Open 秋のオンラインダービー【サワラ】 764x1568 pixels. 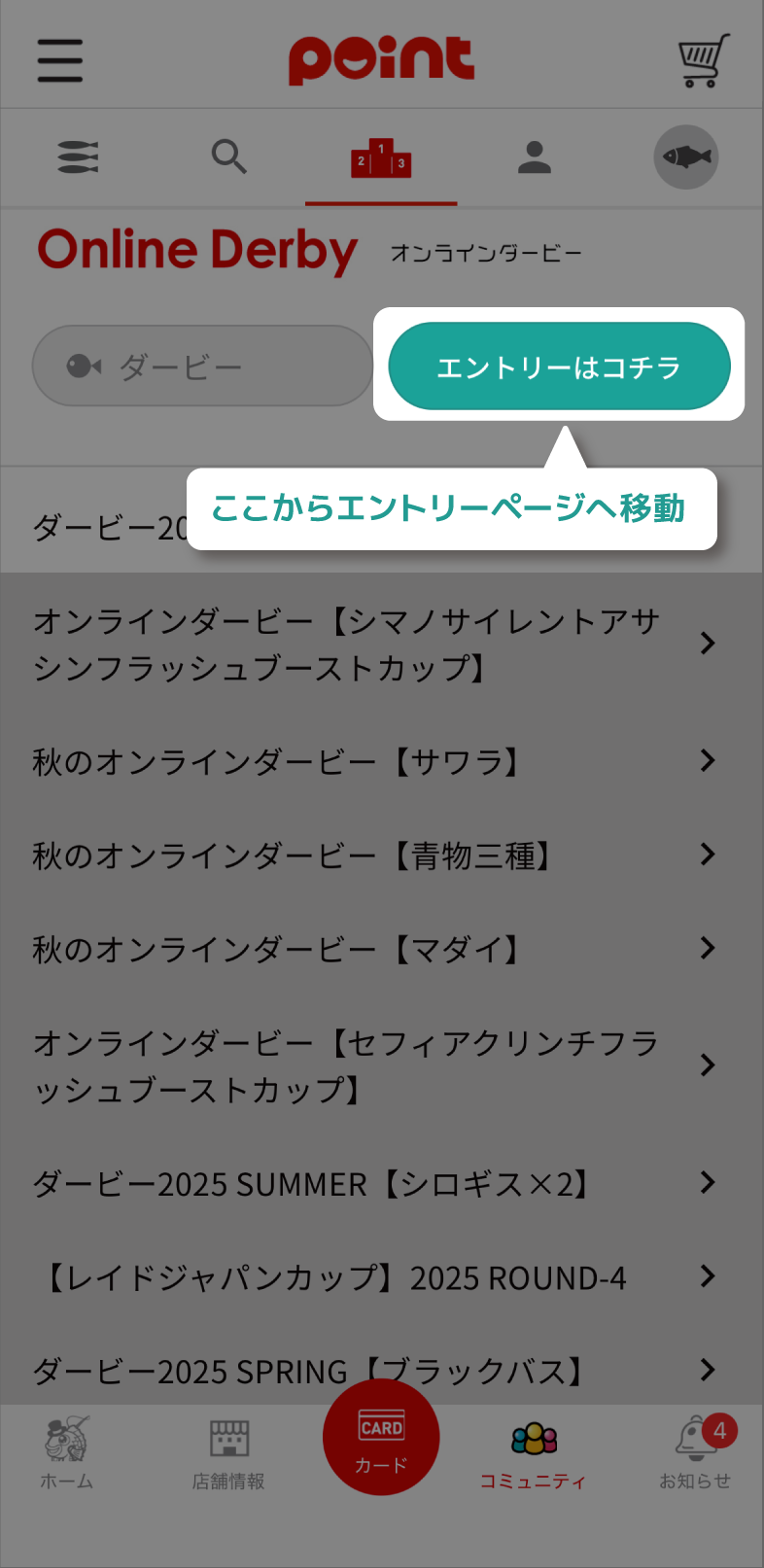point(374,761)
